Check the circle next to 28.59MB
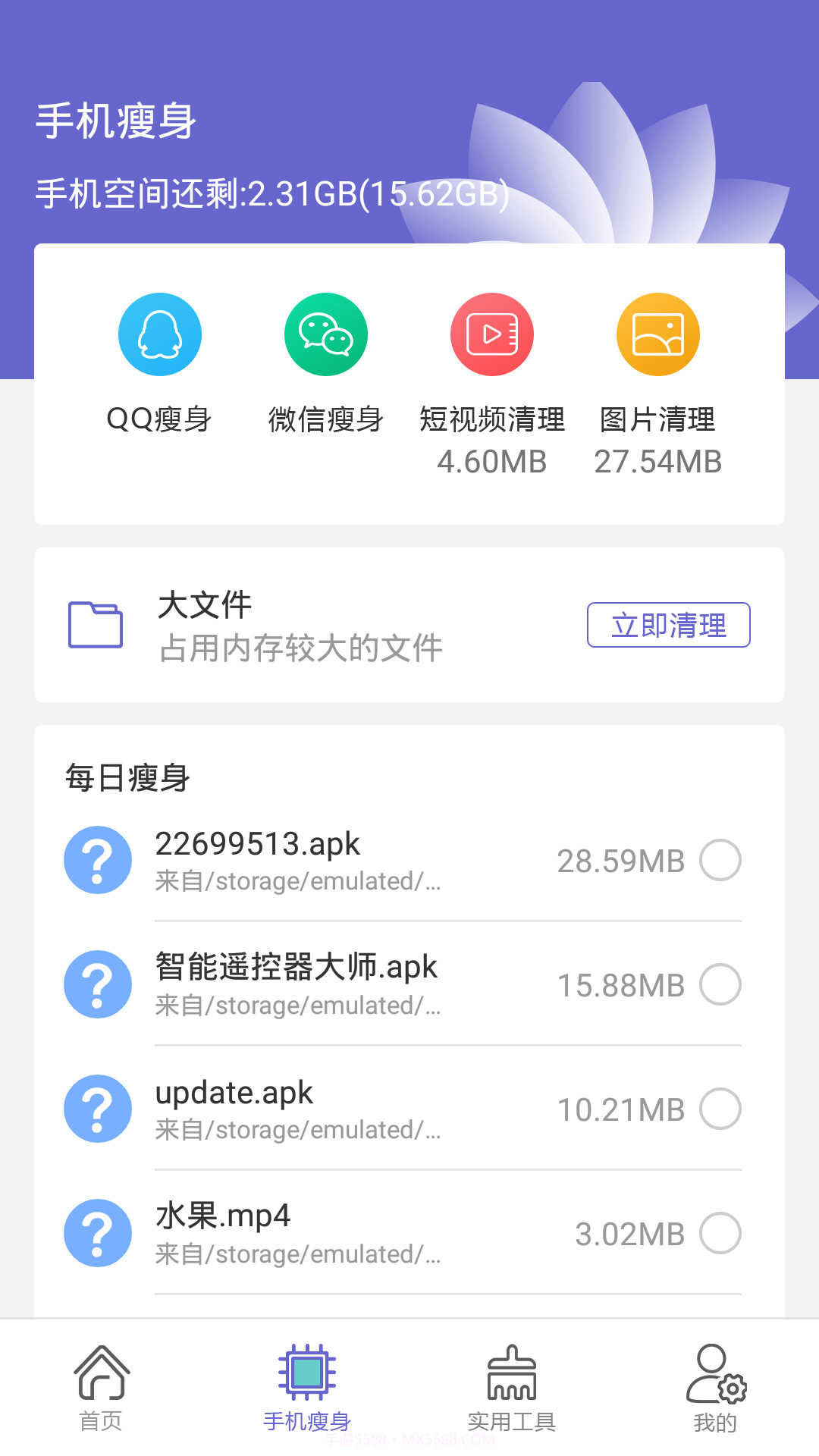The width and height of the screenshot is (819, 1456). click(720, 861)
